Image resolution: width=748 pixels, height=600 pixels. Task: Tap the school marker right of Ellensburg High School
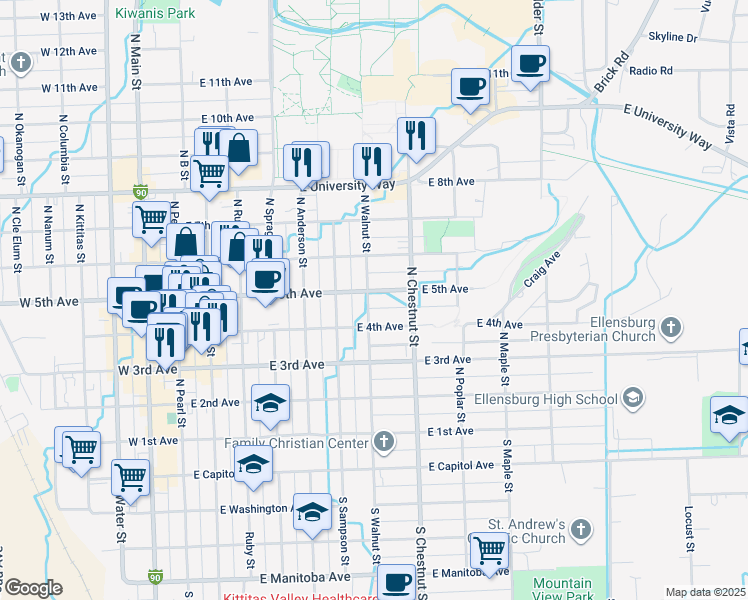[729, 417]
